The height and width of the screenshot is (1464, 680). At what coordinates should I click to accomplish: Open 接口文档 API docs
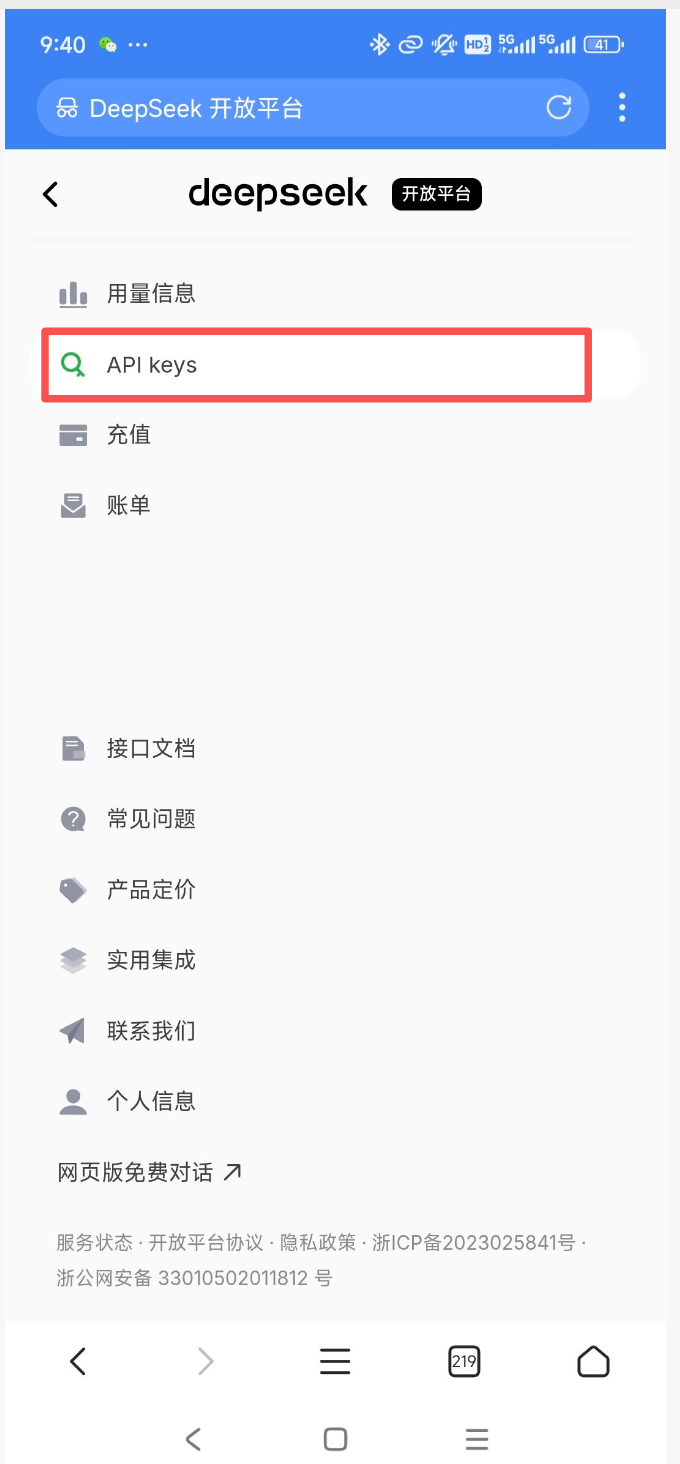point(150,748)
